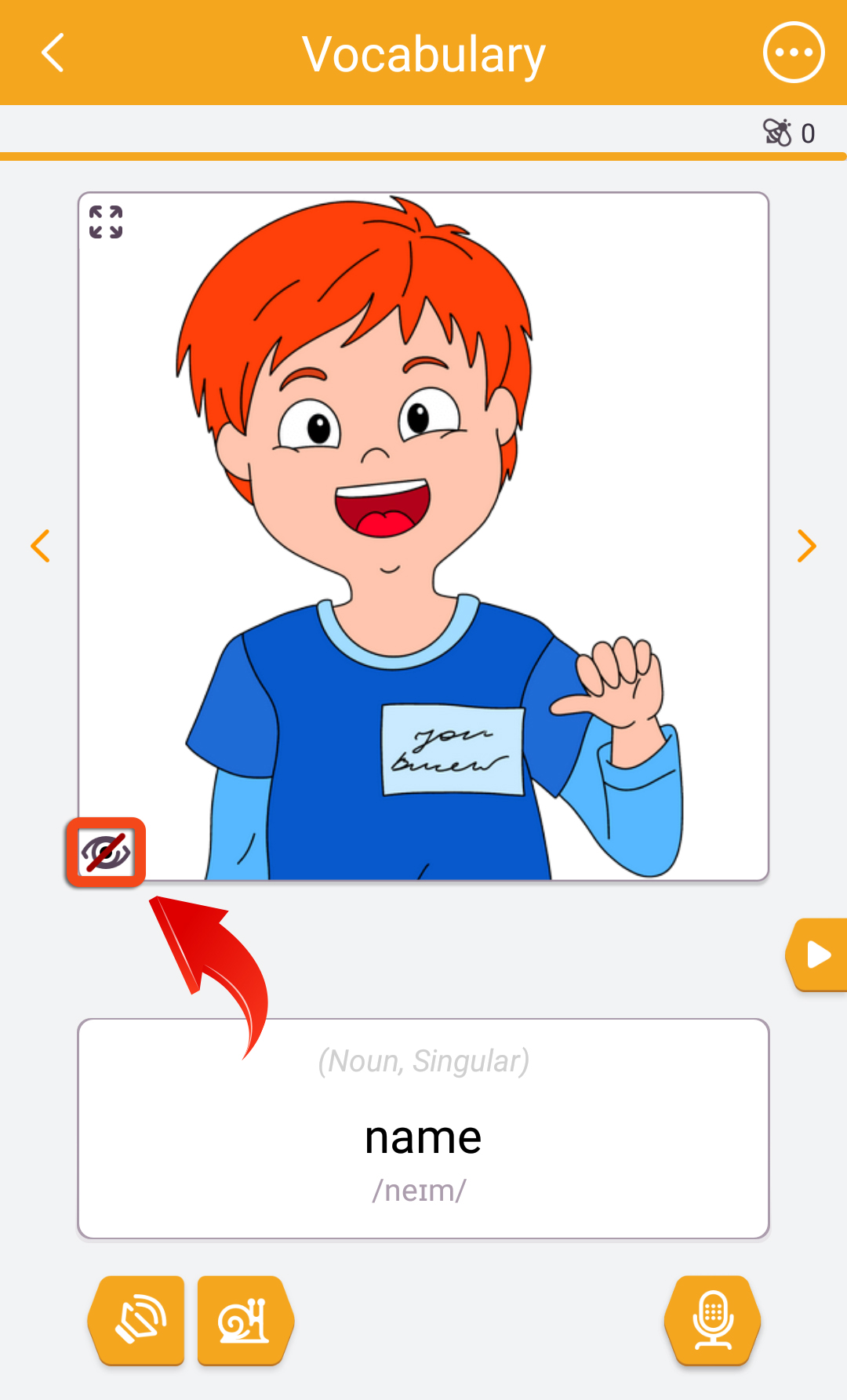This screenshot has width=847, height=1400.
Task: Toggle the hide-picture eye icon
Action: point(106,853)
